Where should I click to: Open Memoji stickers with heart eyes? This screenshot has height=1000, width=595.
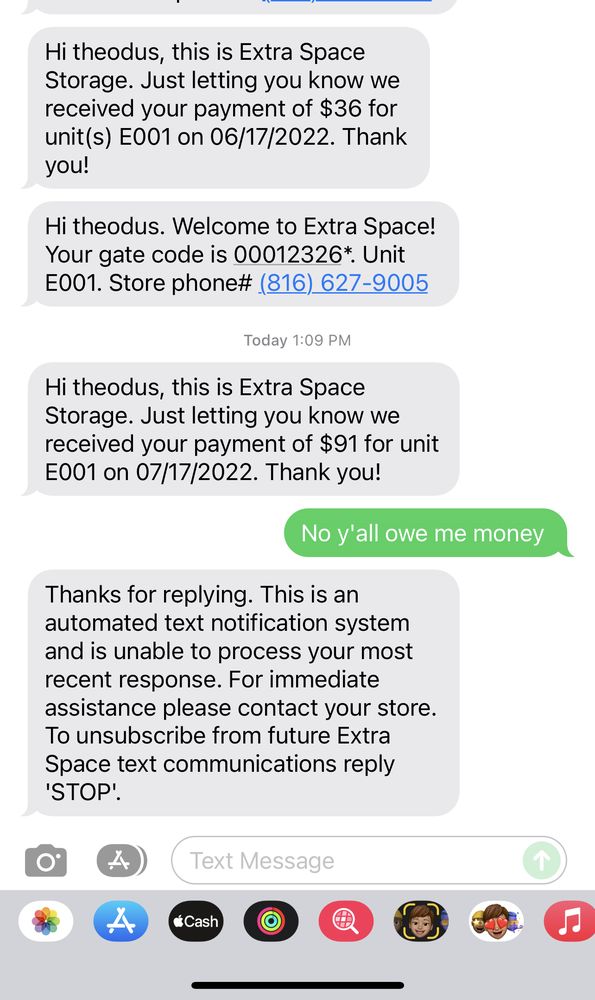[x=496, y=921]
